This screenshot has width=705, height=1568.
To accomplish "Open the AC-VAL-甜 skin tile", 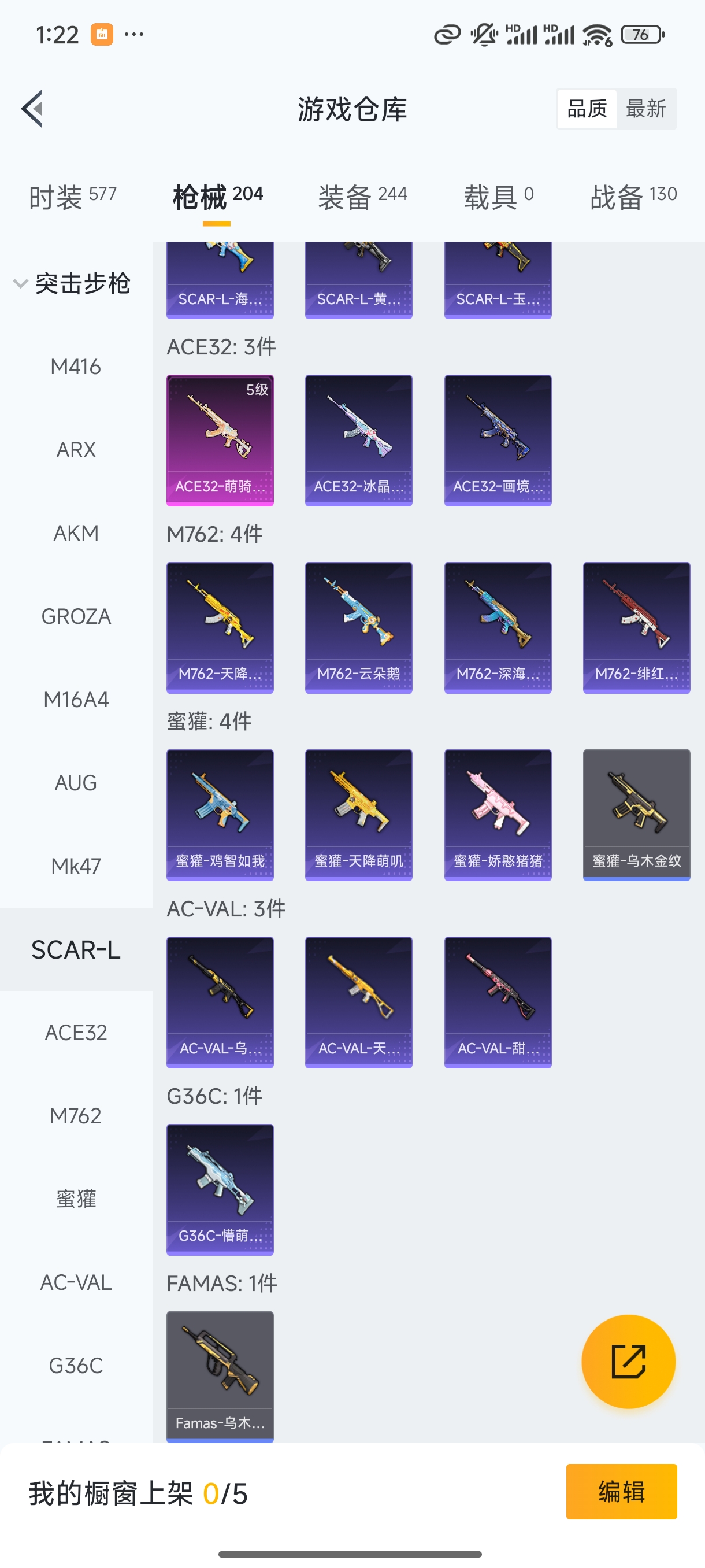I will click(498, 1002).
